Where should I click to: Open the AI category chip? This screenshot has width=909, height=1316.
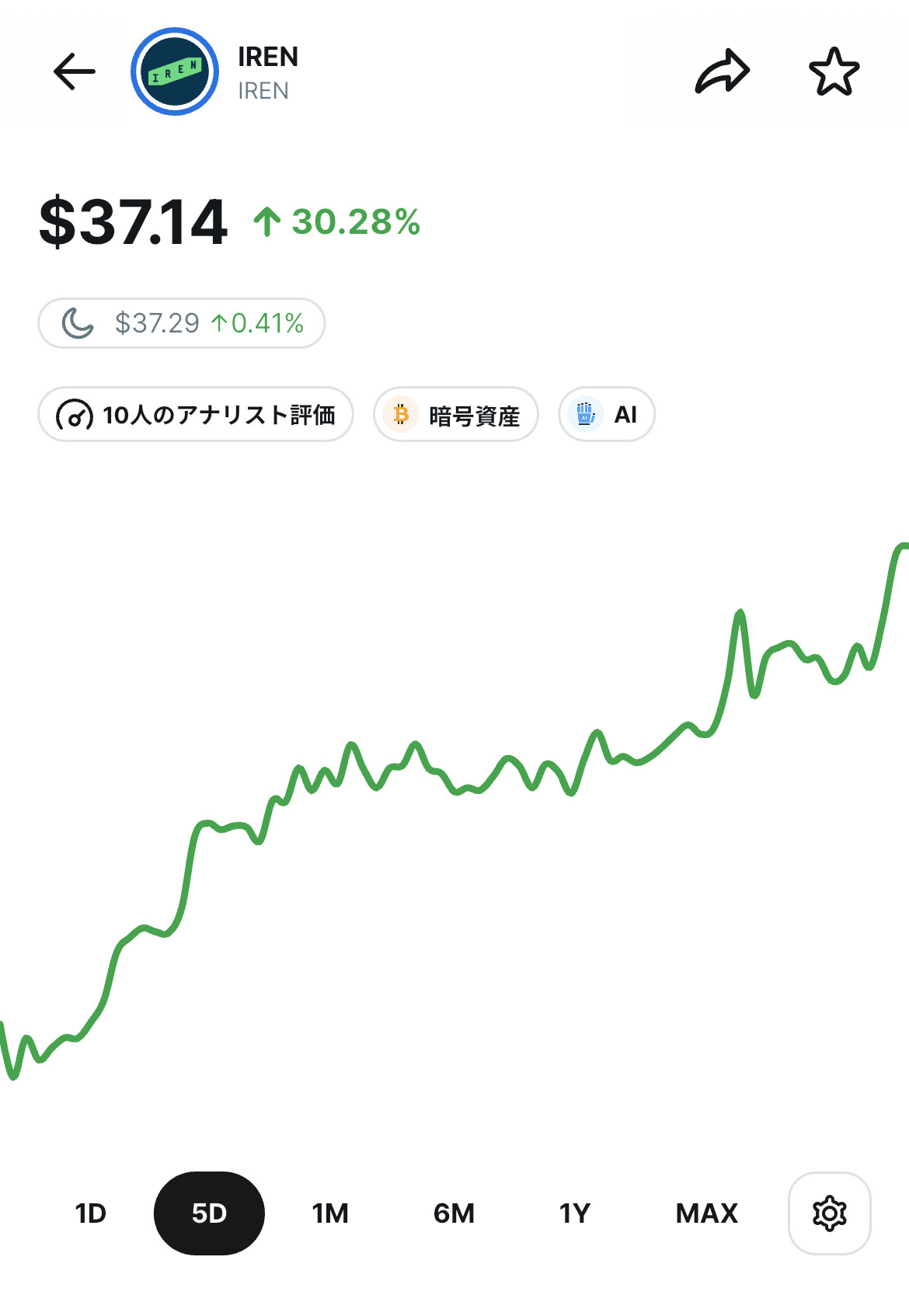607,415
